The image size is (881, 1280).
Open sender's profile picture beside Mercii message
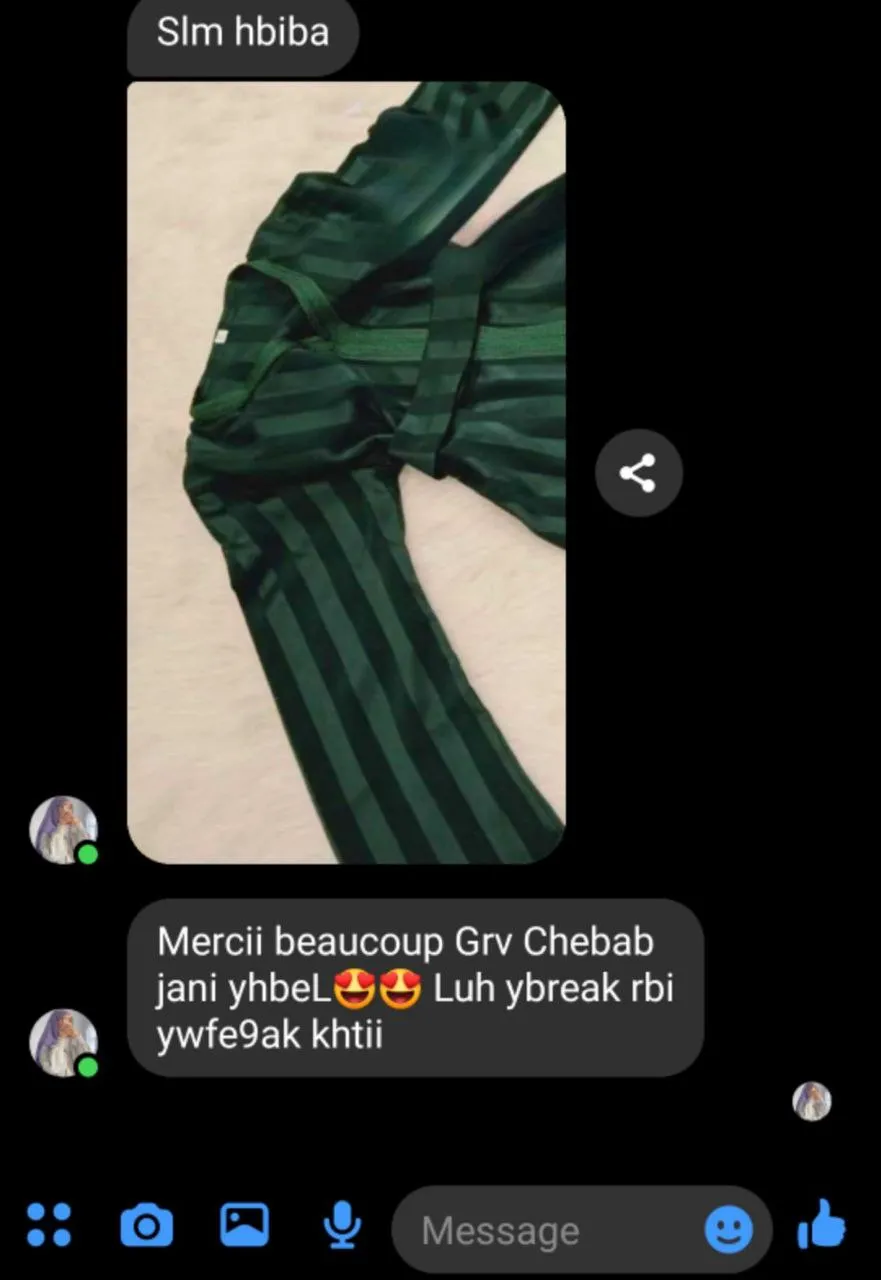coord(63,1042)
